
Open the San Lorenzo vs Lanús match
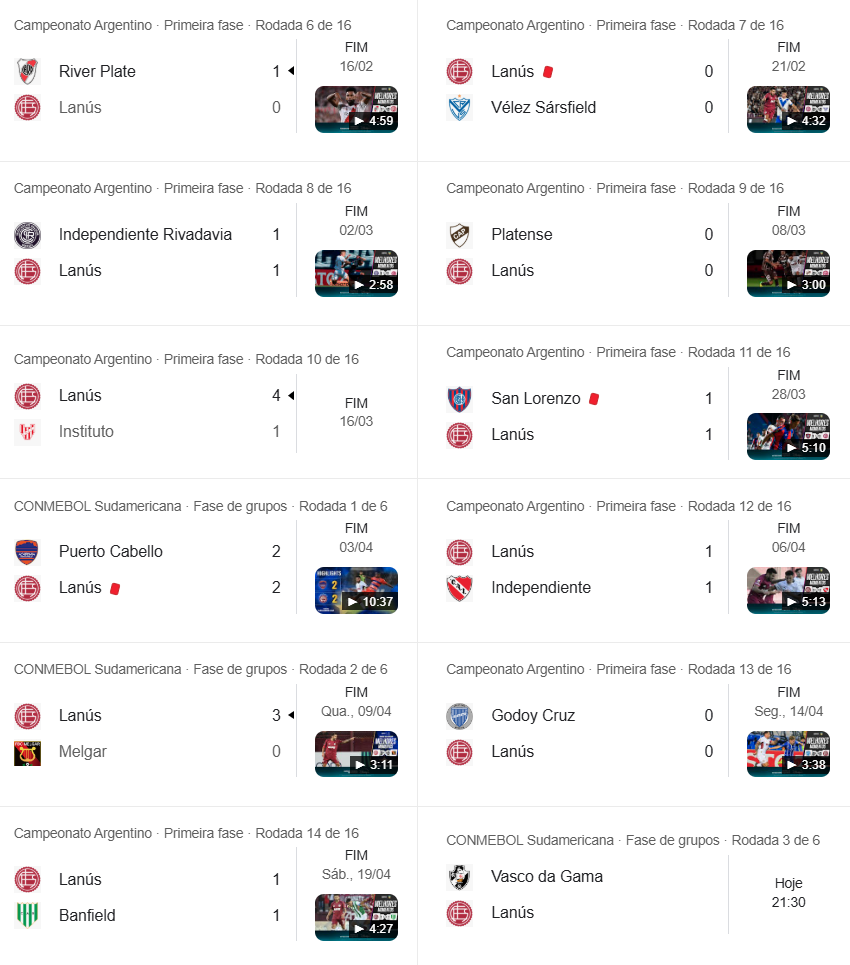pyautogui.click(x=580, y=416)
